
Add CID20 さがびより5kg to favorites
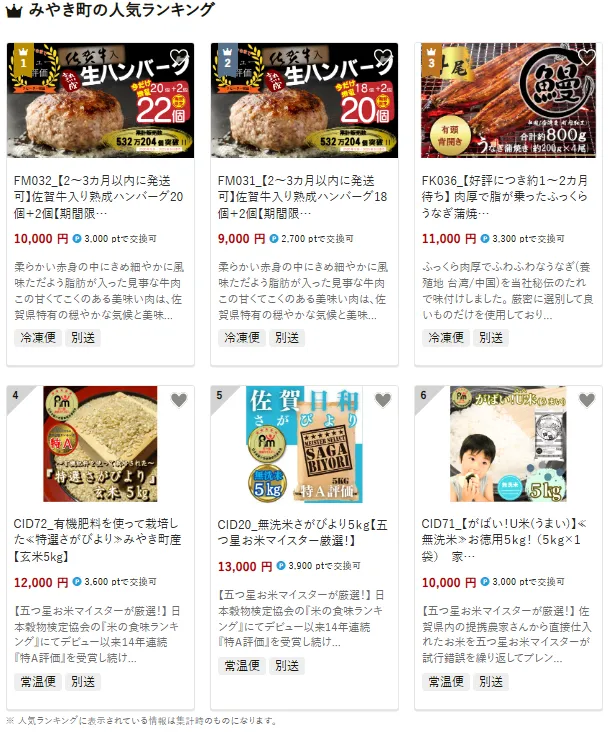pyautogui.click(x=382, y=400)
